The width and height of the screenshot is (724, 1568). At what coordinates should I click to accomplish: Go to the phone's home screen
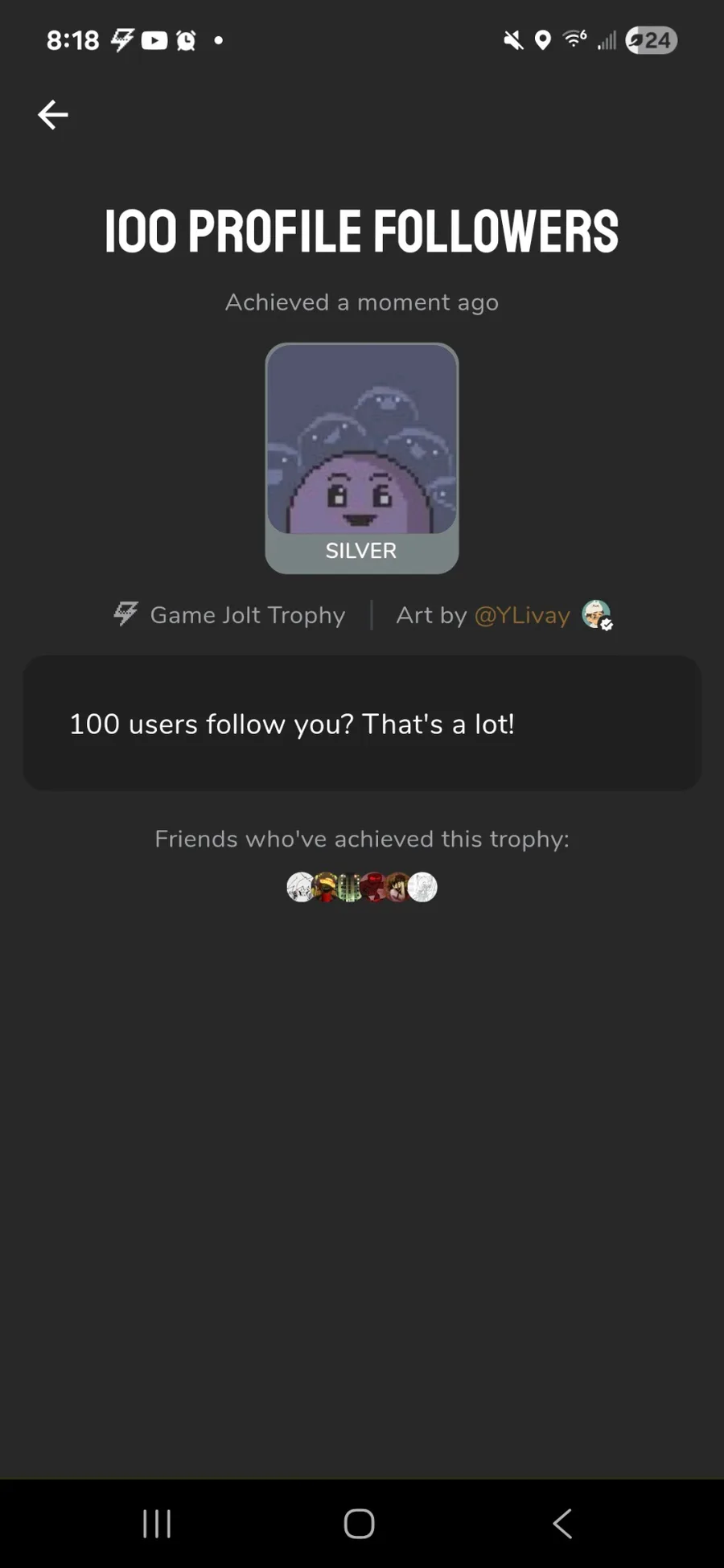click(x=360, y=1523)
